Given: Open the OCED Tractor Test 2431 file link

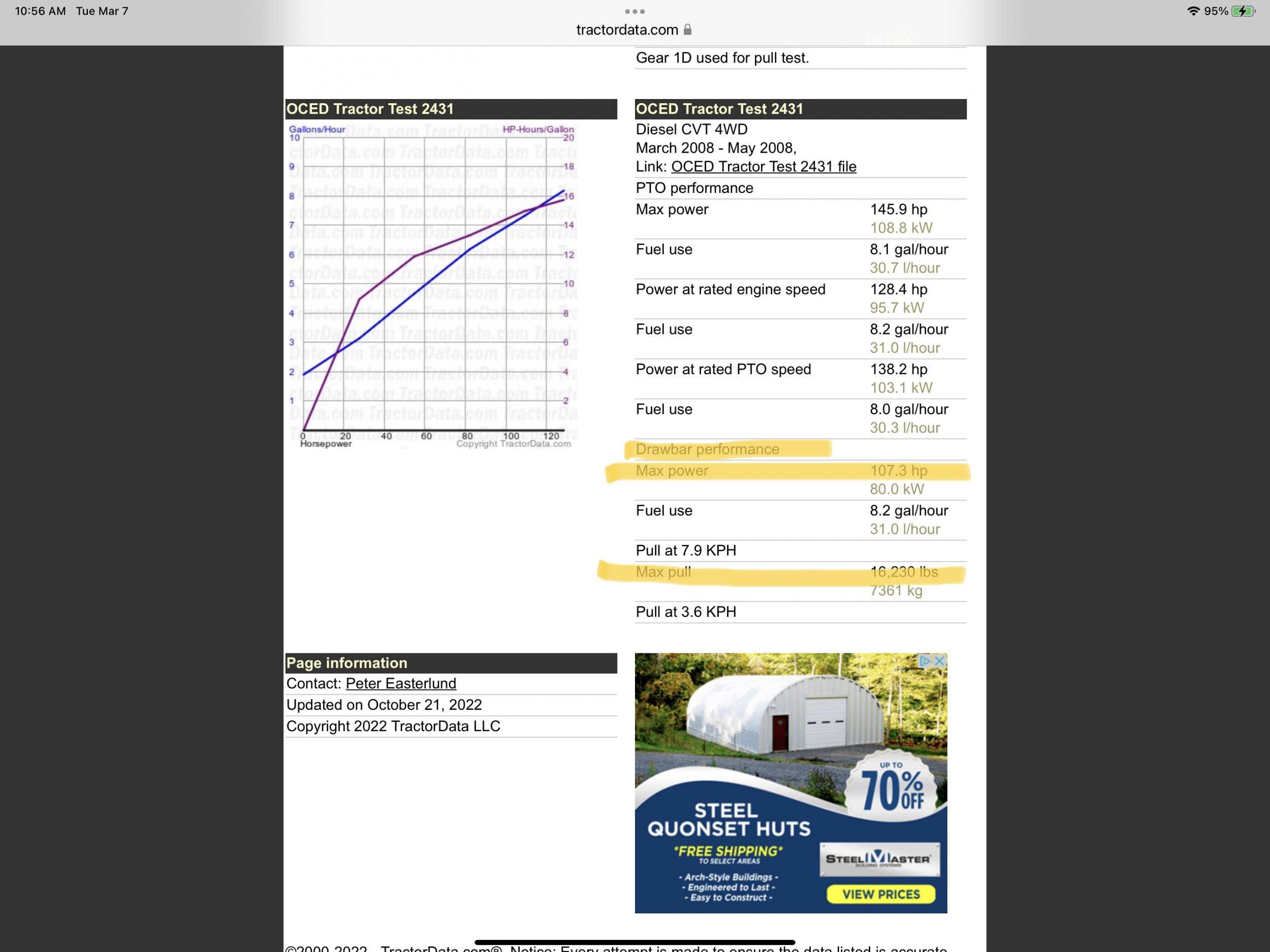Looking at the screenshot, I should (x=763, y=167).
